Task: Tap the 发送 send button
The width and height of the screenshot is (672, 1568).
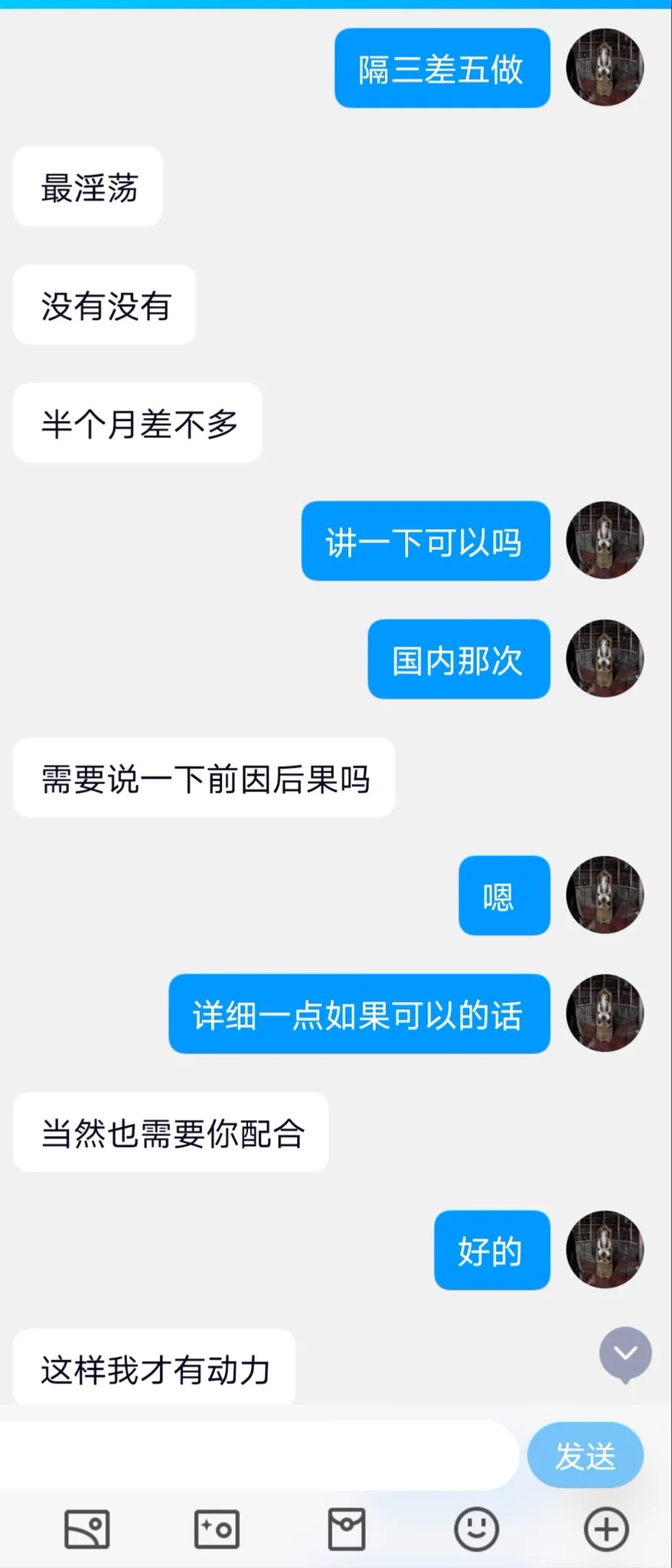Action: click(585, 1455)
